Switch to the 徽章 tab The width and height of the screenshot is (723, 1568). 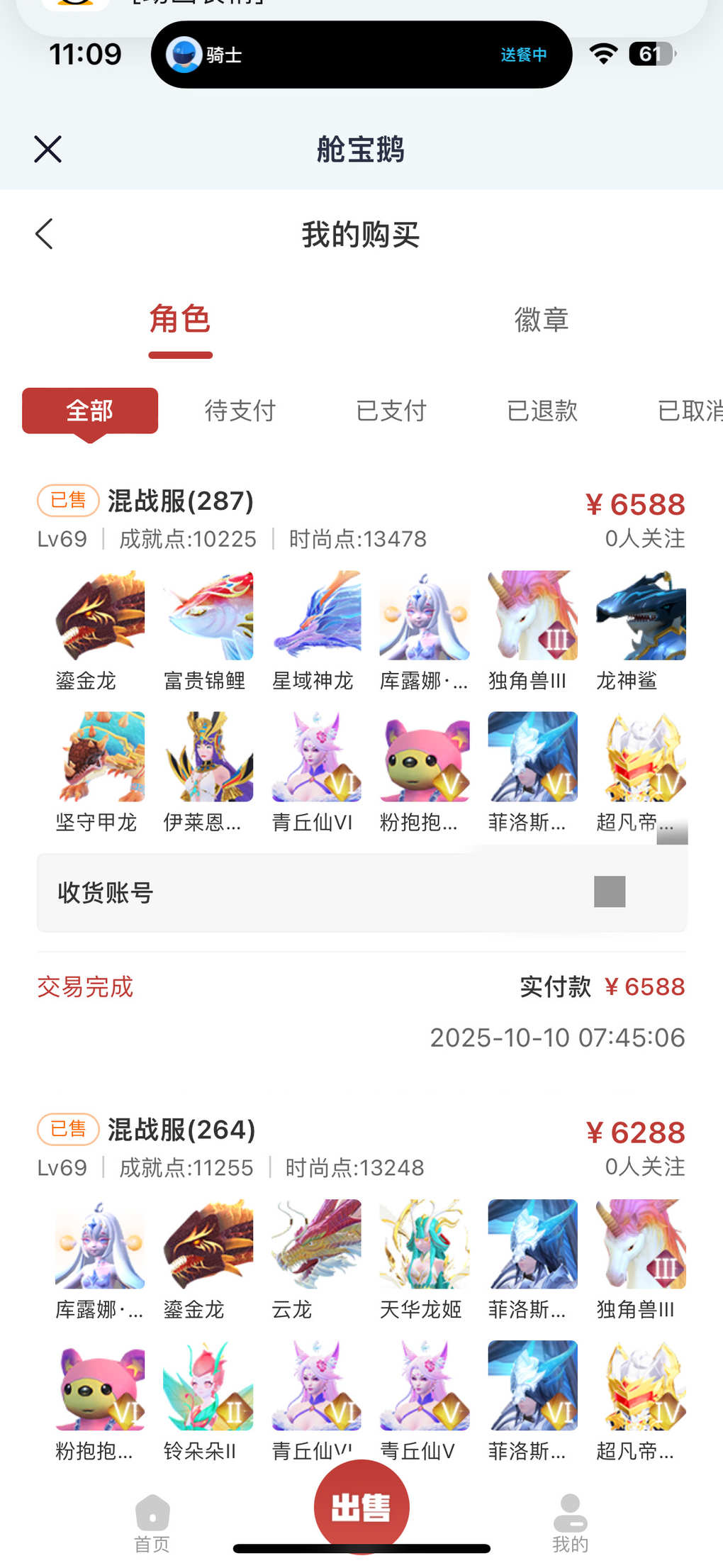tap(542, 320)
